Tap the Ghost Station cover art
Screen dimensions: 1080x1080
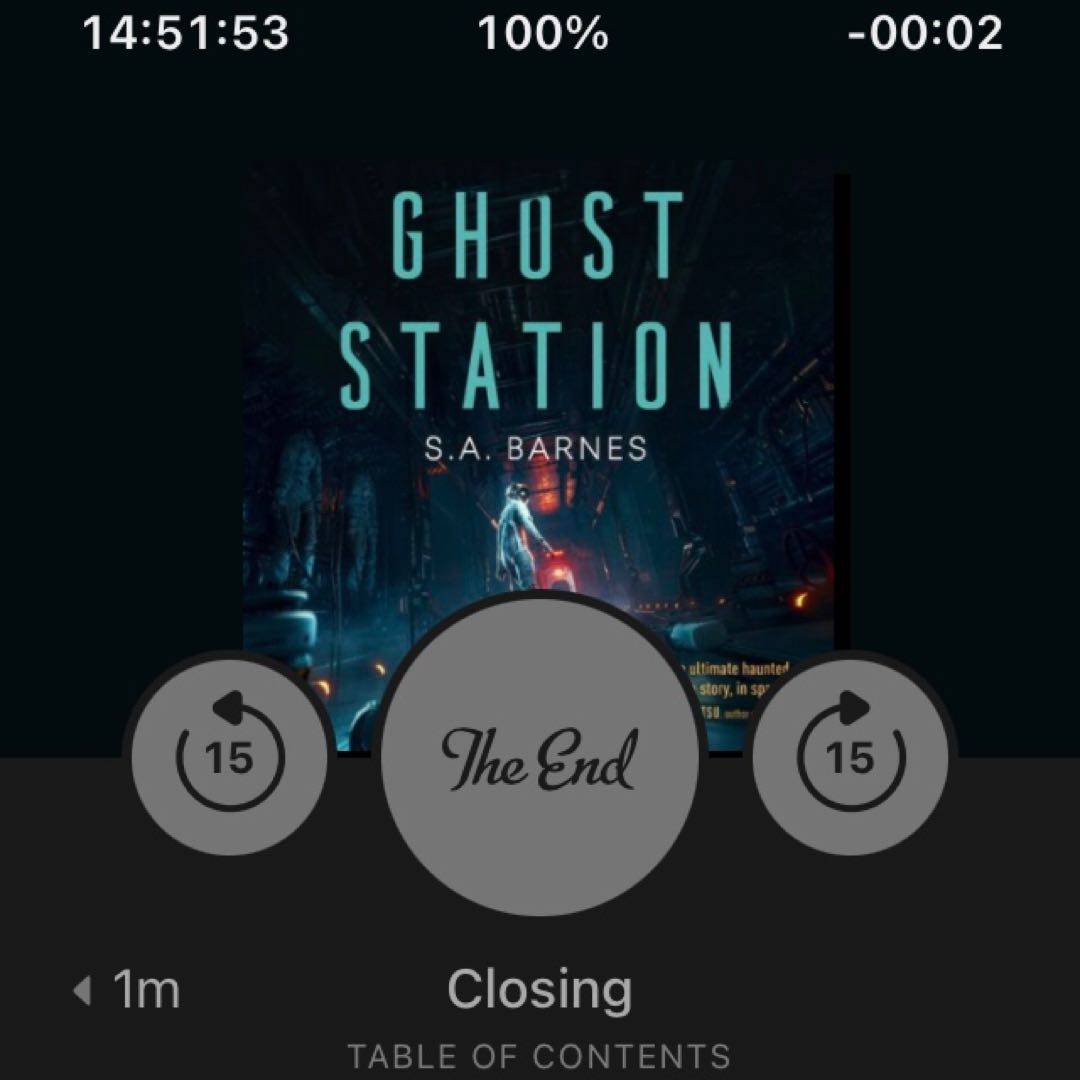click(540, 380)
